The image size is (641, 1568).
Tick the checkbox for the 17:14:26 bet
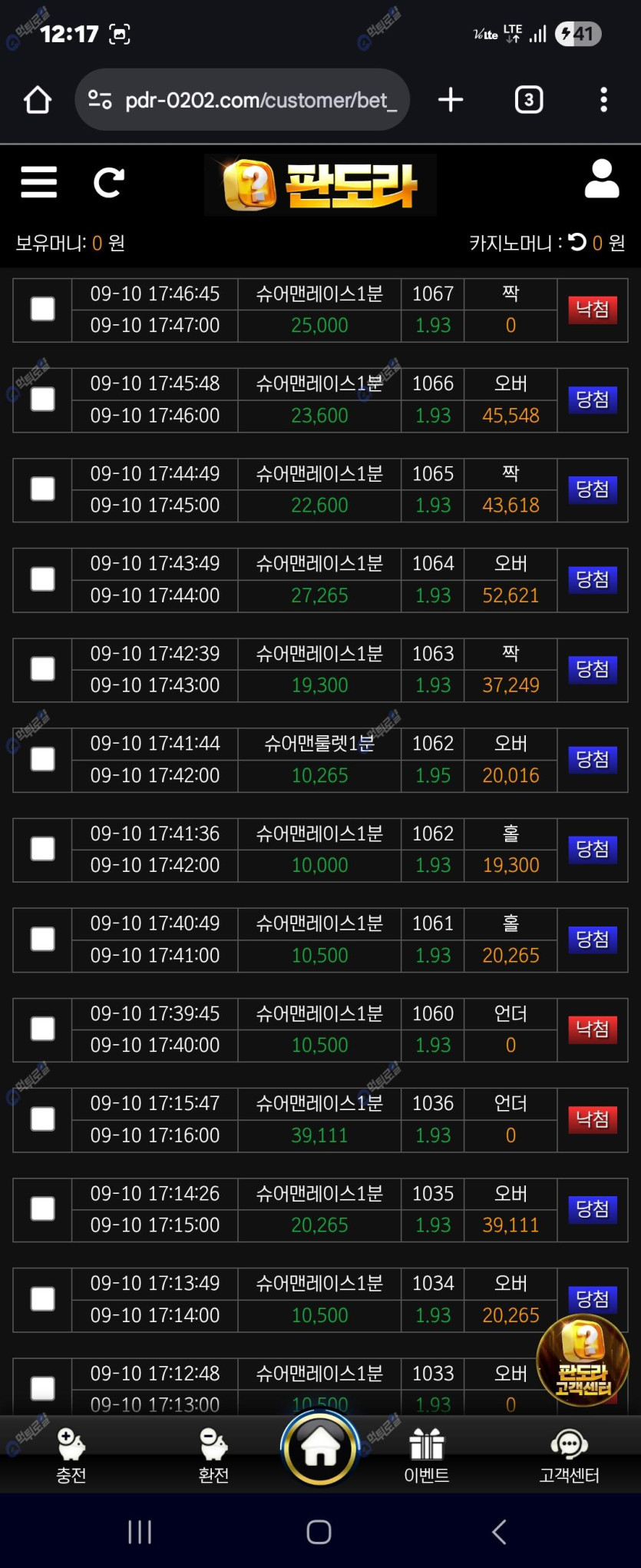[x=43, y=1208]
